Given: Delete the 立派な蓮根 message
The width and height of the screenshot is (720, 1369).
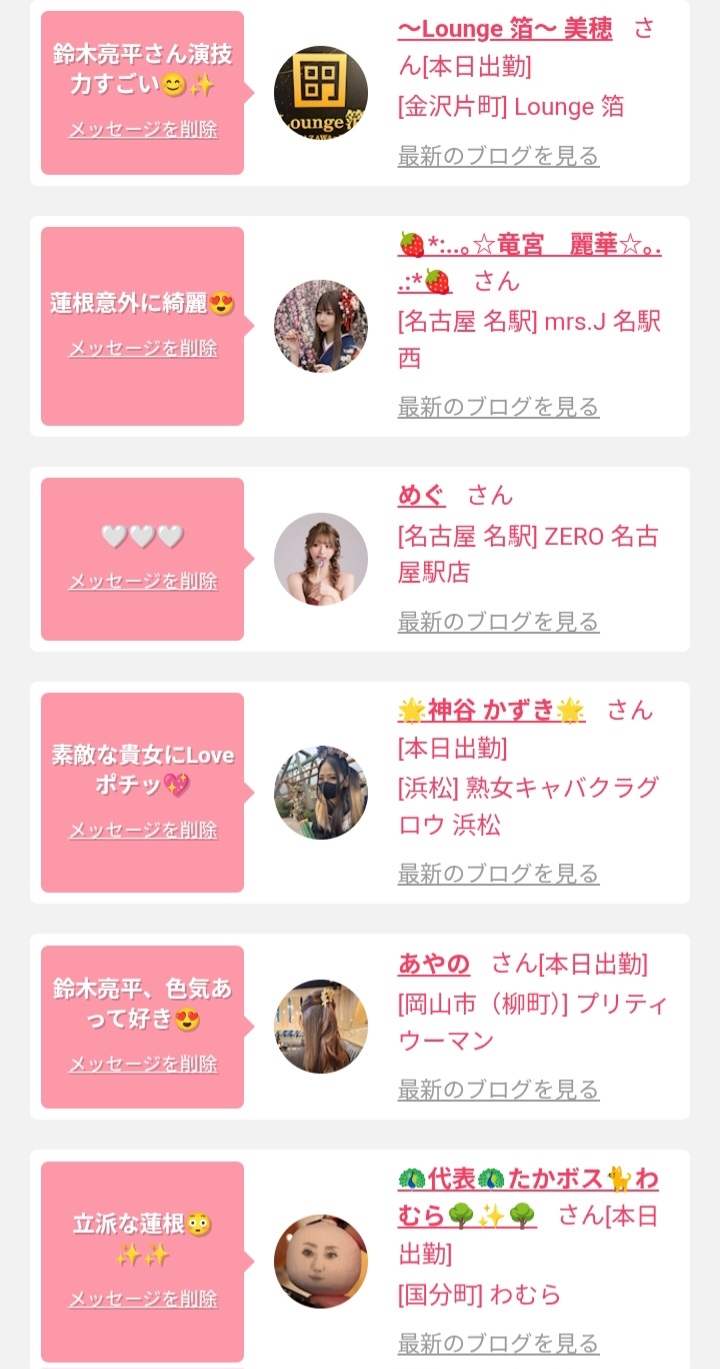Looking at the screenshot, I should point(143,1299).
